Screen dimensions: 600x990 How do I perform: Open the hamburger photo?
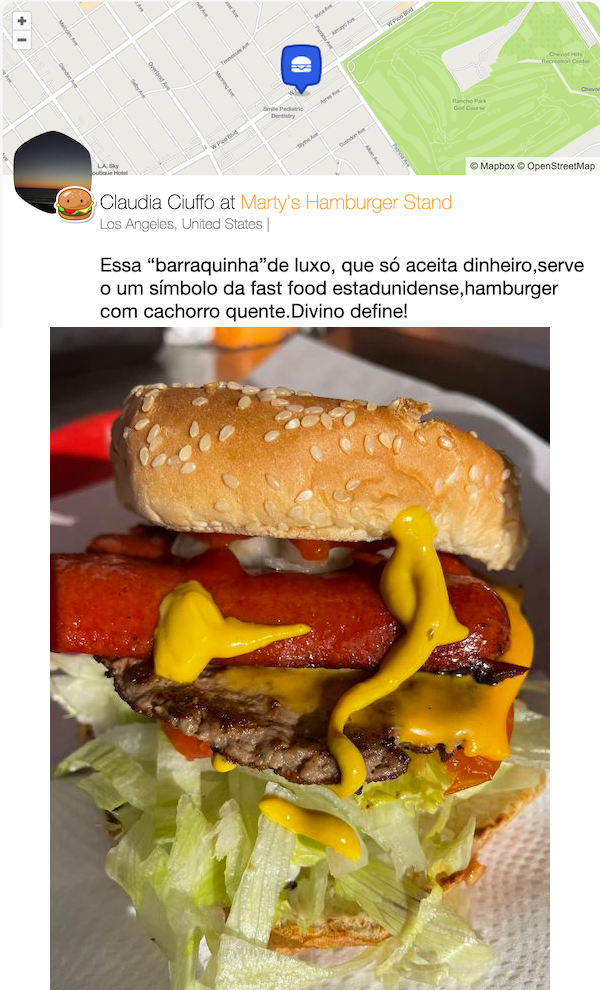300,658
